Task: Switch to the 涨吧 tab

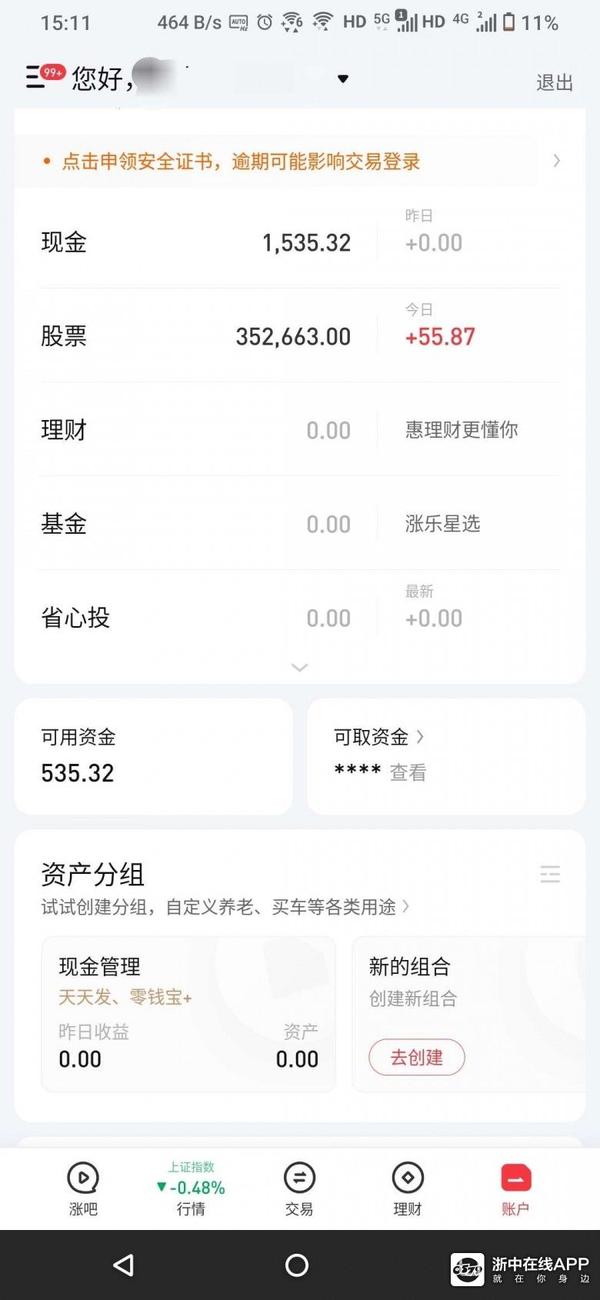Action: (x=83, y=1188)
